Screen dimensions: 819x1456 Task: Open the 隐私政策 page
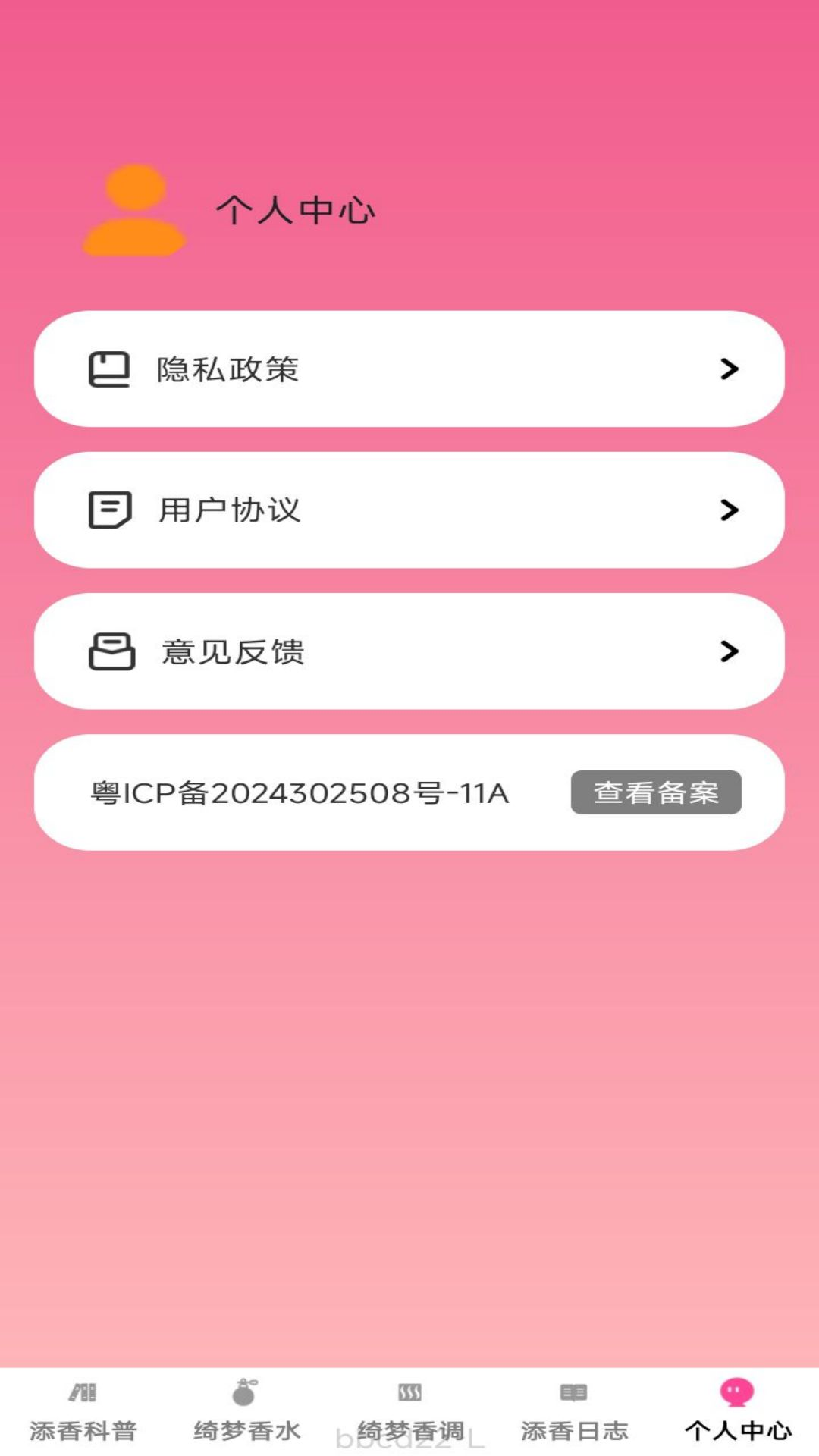(227, 369)
